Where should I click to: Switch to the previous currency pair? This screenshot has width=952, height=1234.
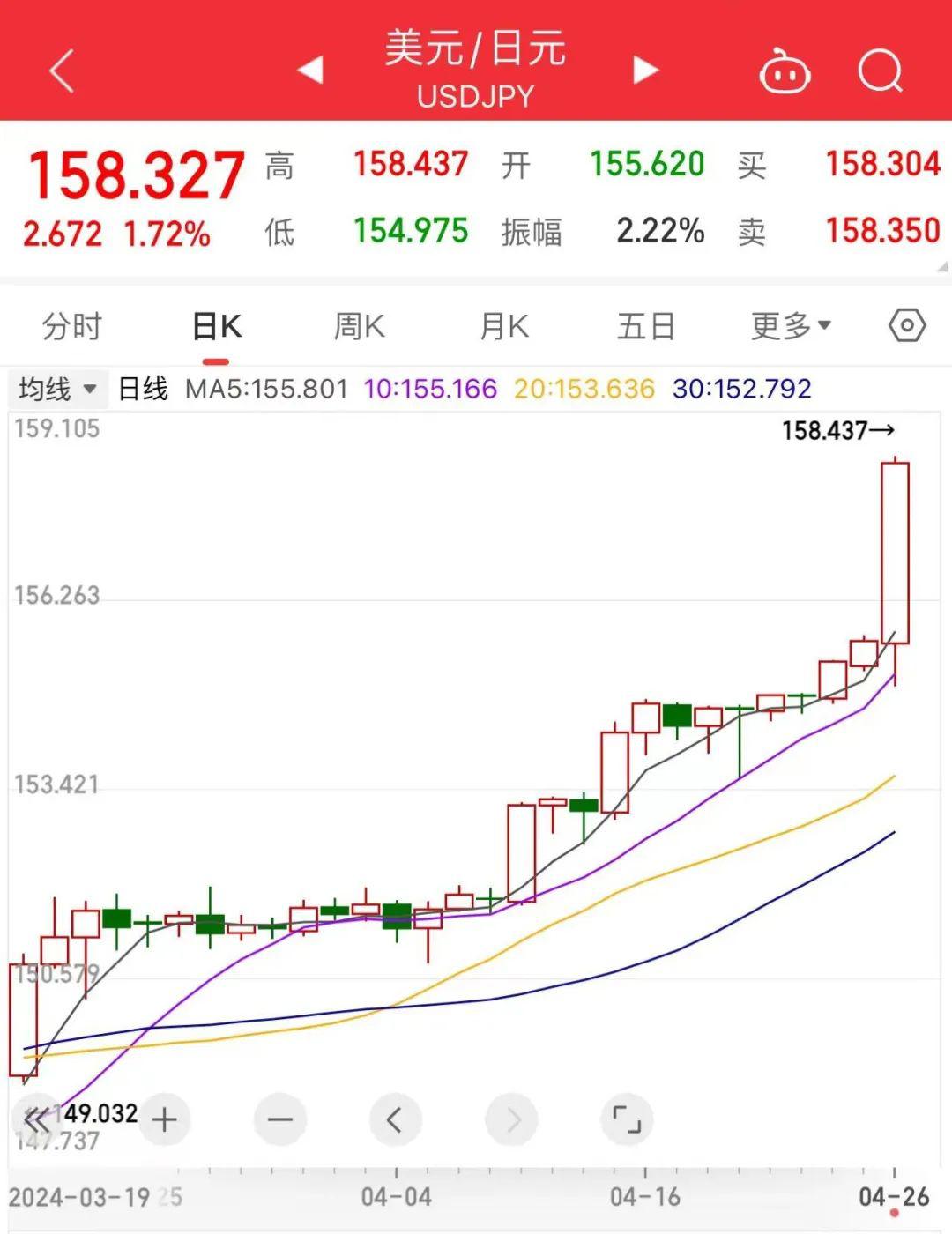click(x=310, y=70)
